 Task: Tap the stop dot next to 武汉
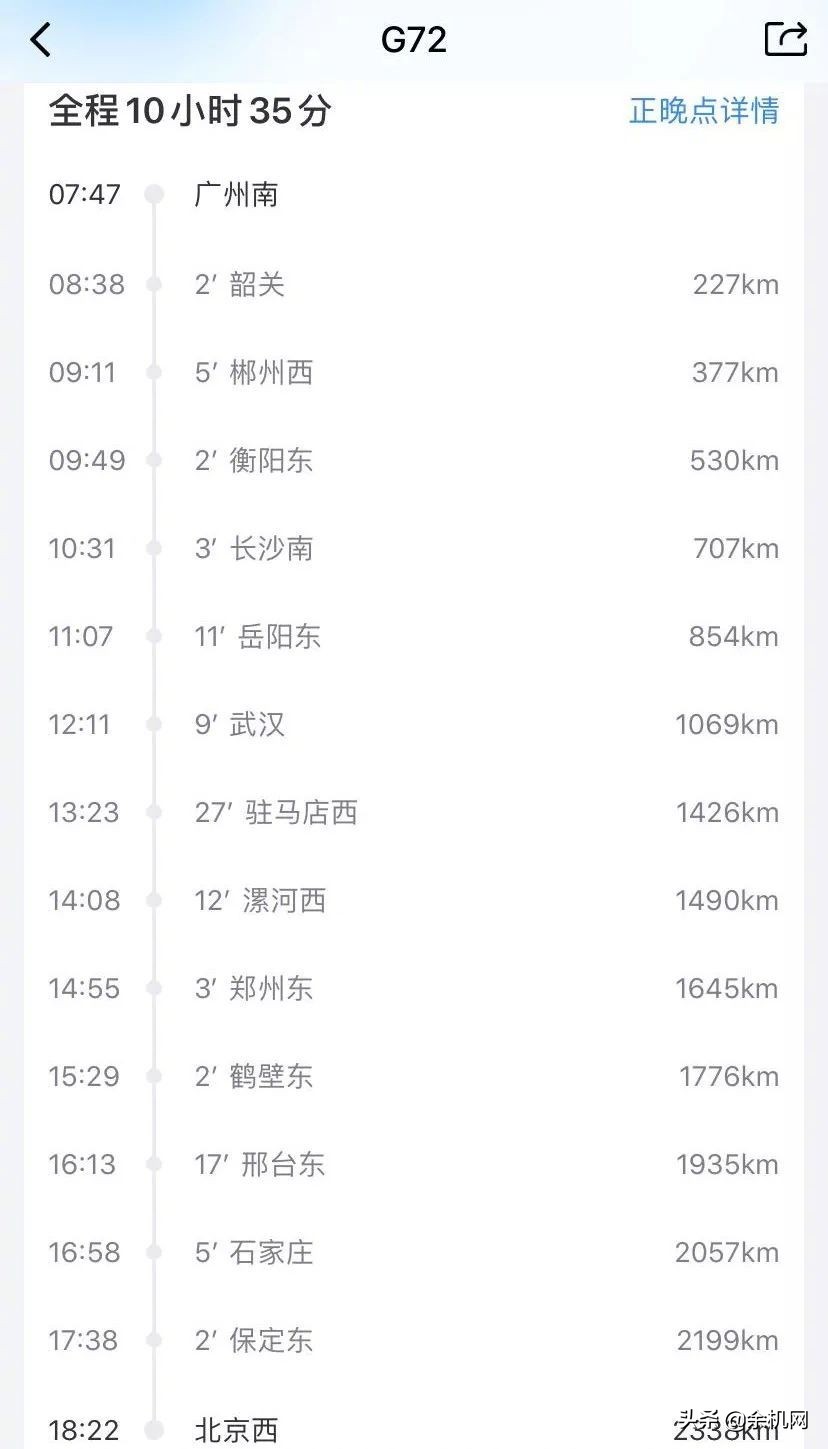[154, 724]
